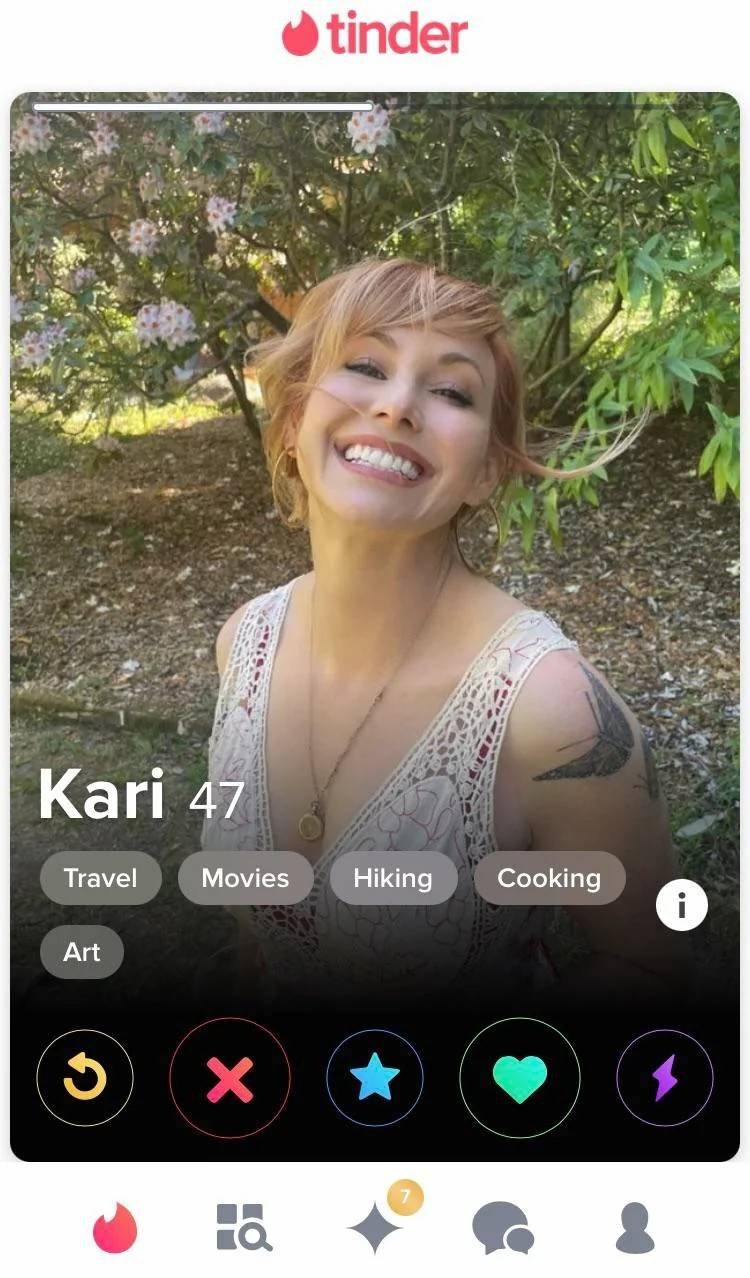Rewind the last swipe

85,1078
